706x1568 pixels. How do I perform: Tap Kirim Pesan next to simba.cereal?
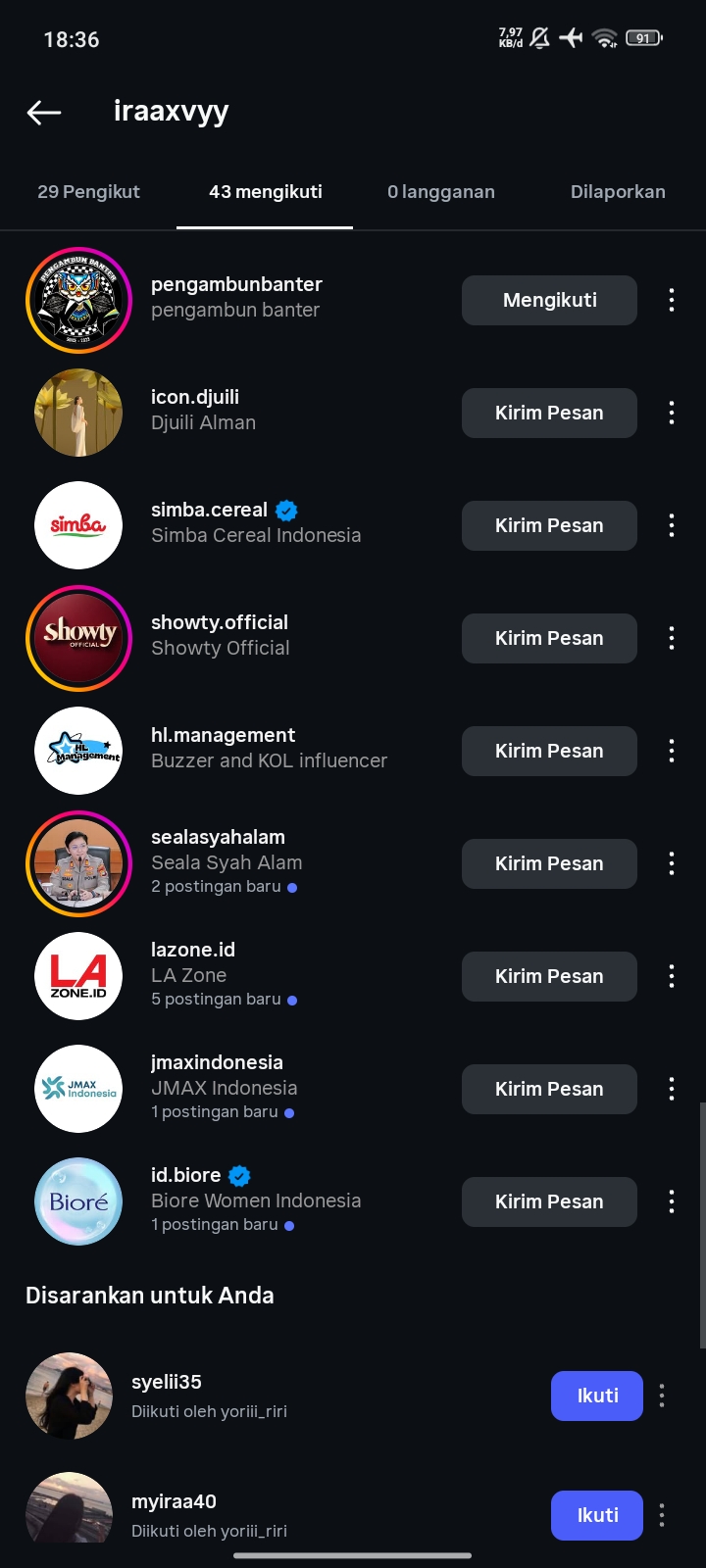click(549, 525)
